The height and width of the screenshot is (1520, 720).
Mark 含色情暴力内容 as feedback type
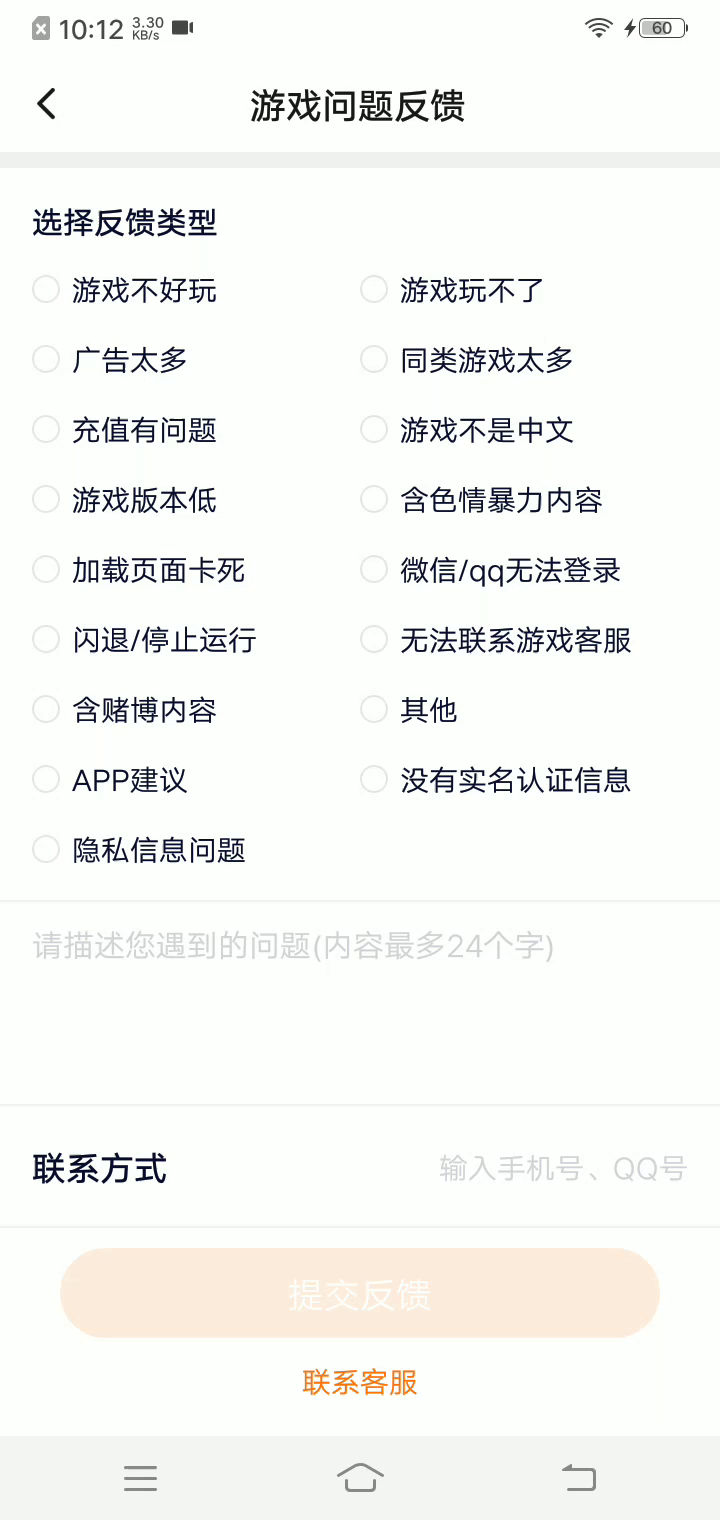(x=374, y=500)
